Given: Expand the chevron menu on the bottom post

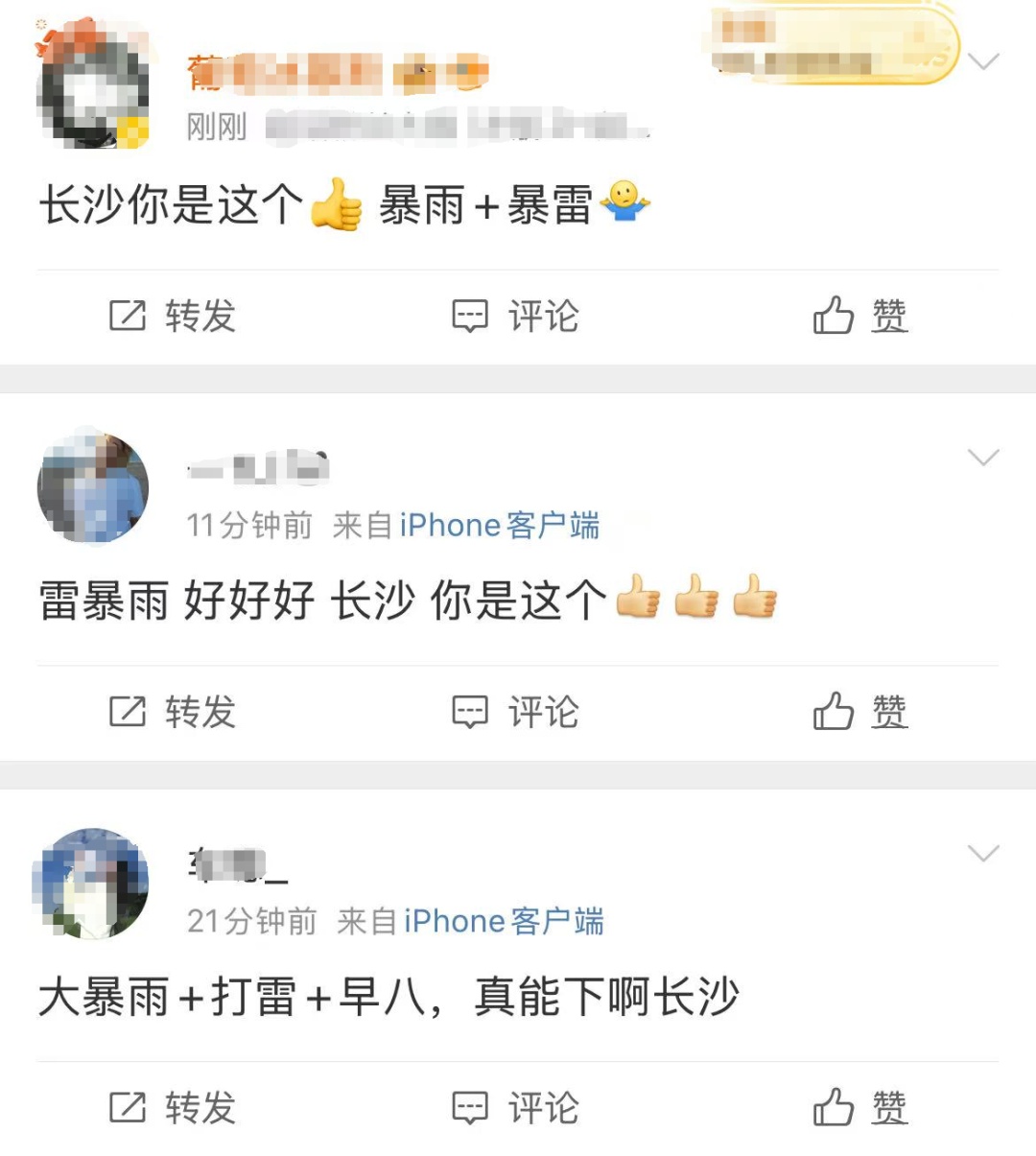Looking at the screenshot, I should pos(983,852).
